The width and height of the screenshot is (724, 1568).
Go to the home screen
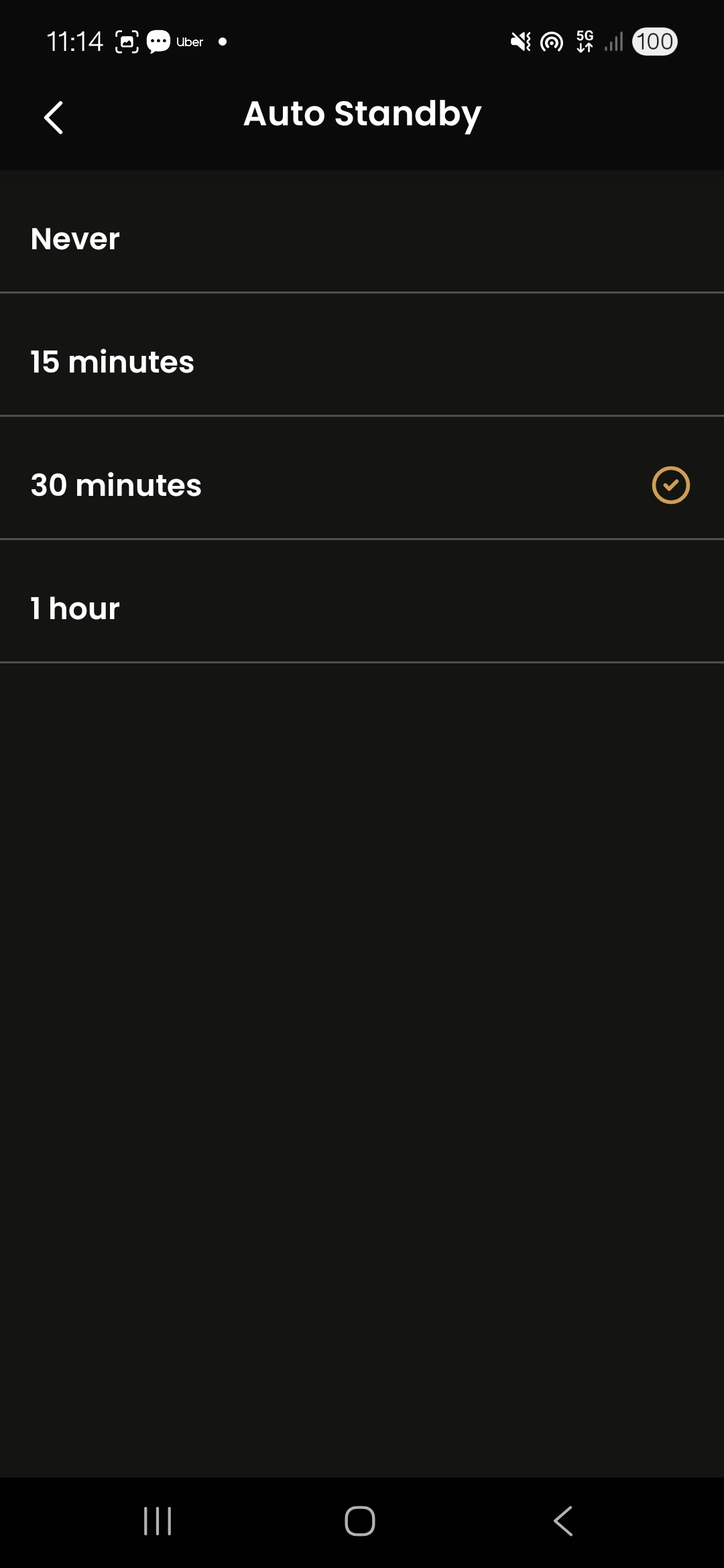tap(360, 1521)
